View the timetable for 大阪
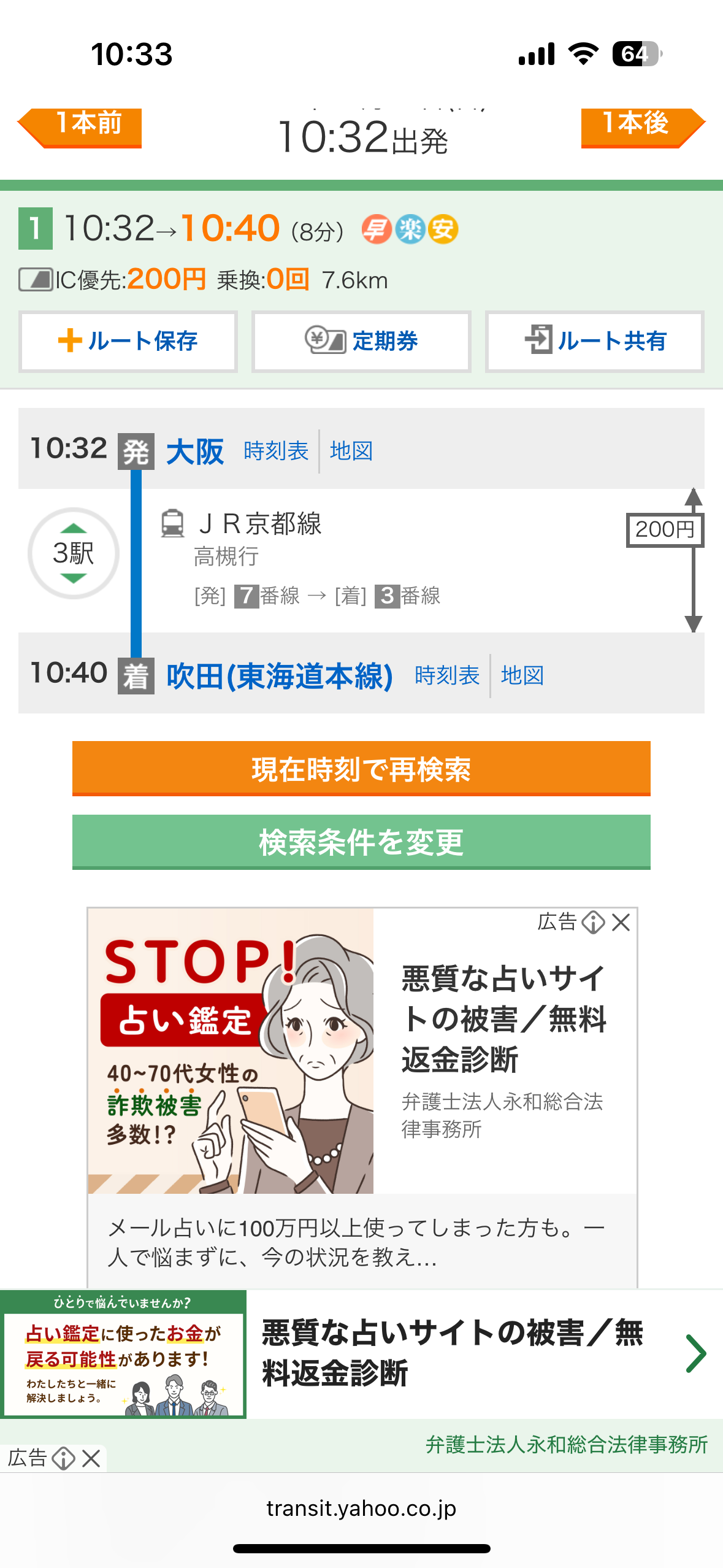Screen dimensions: 723x1568 pyautogui.click(x=276, y=451)
